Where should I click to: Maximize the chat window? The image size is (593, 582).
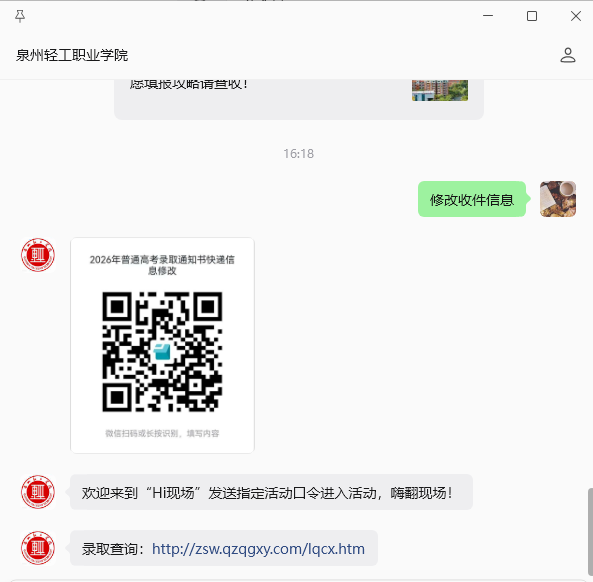(x=532, y=16)
